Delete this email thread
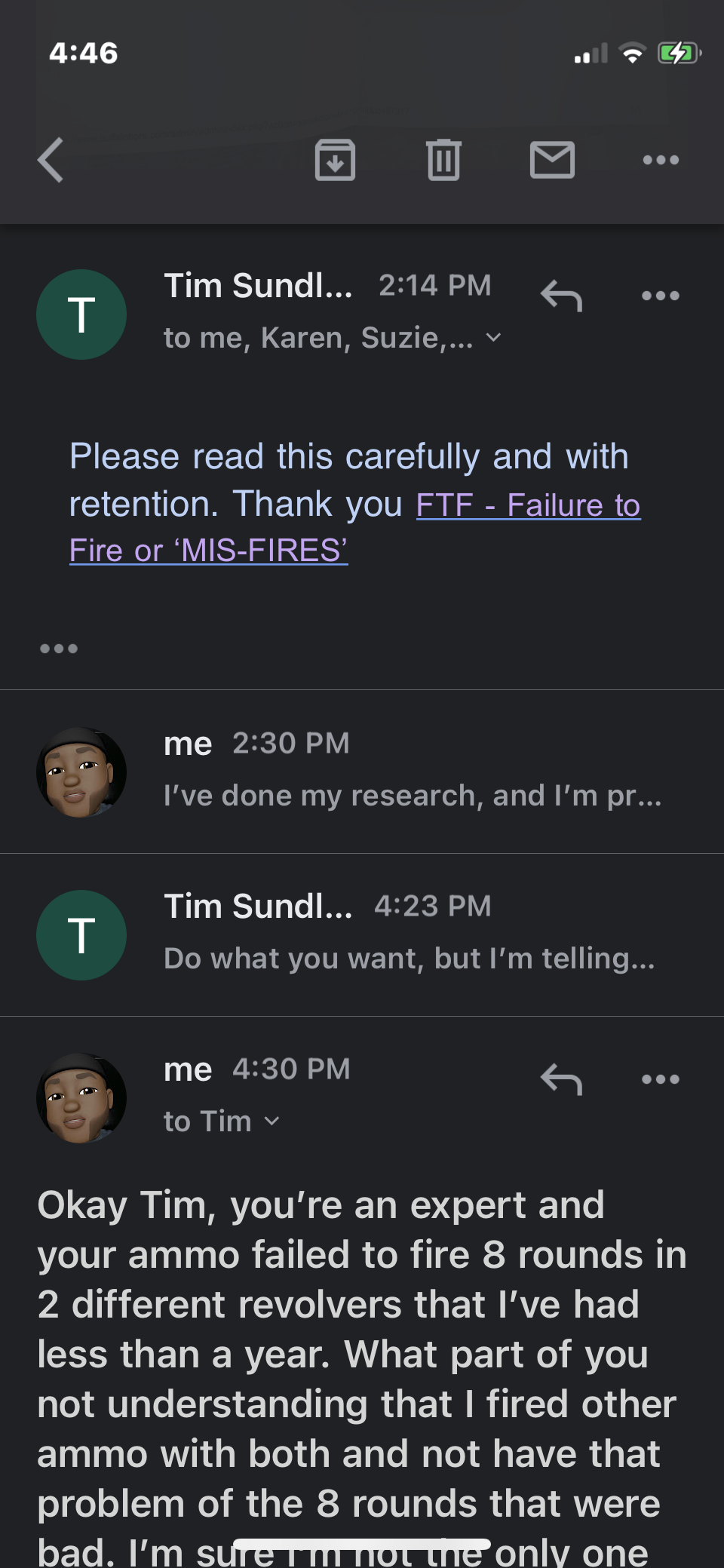The width and height of the screenshot is (724, 1568). pyautogui.click(x=443, y=160)
